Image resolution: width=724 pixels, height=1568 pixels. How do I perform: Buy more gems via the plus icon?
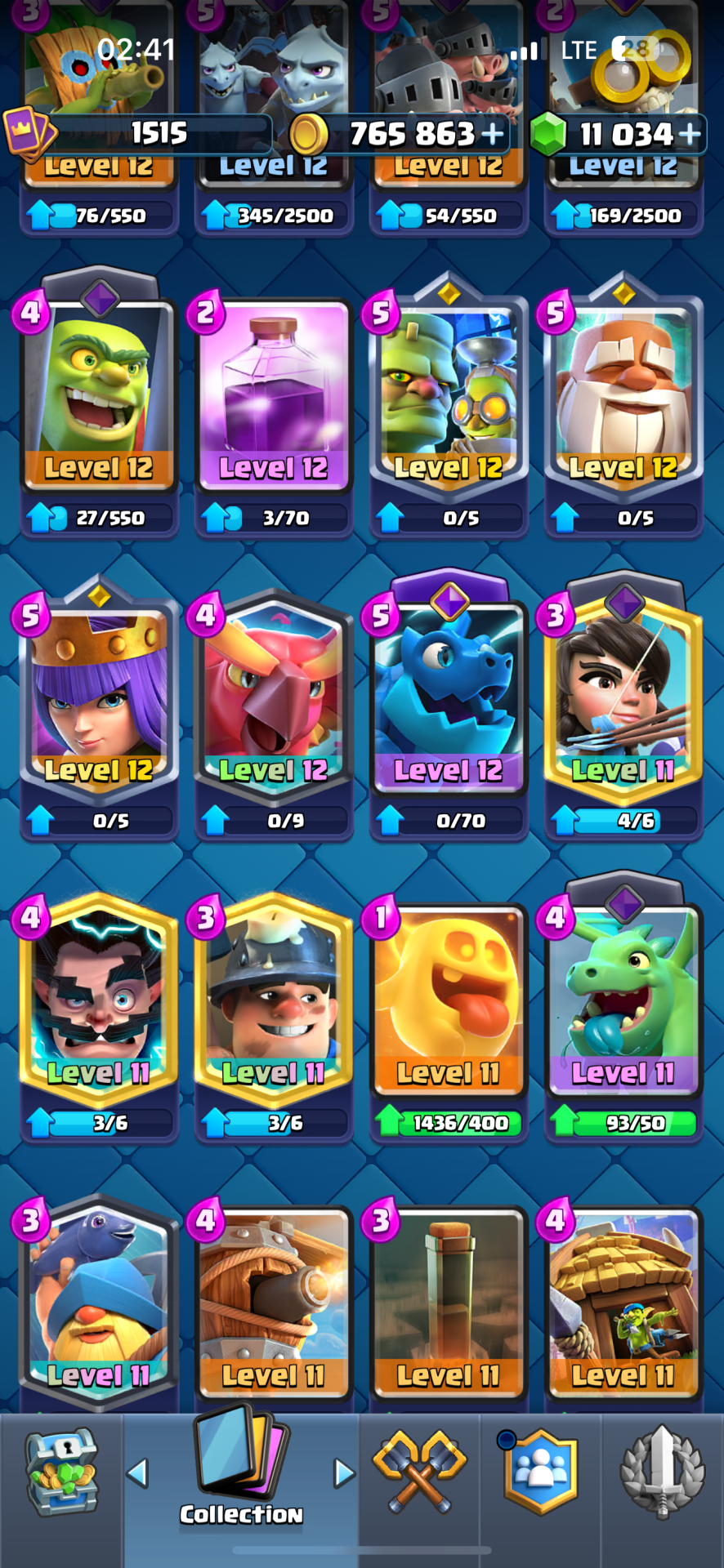690,133
